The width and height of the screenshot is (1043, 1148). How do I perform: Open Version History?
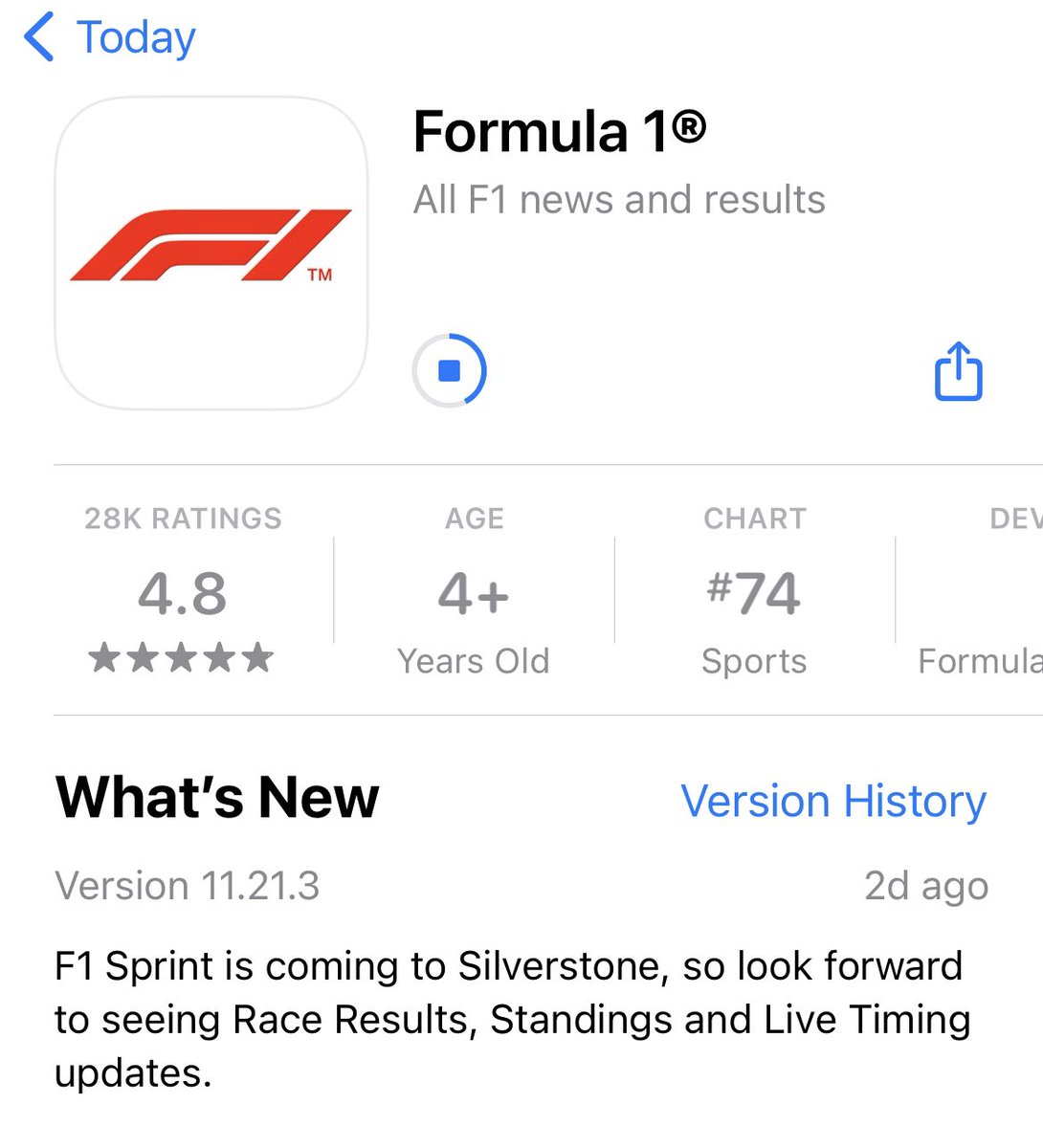pos(832,801)
